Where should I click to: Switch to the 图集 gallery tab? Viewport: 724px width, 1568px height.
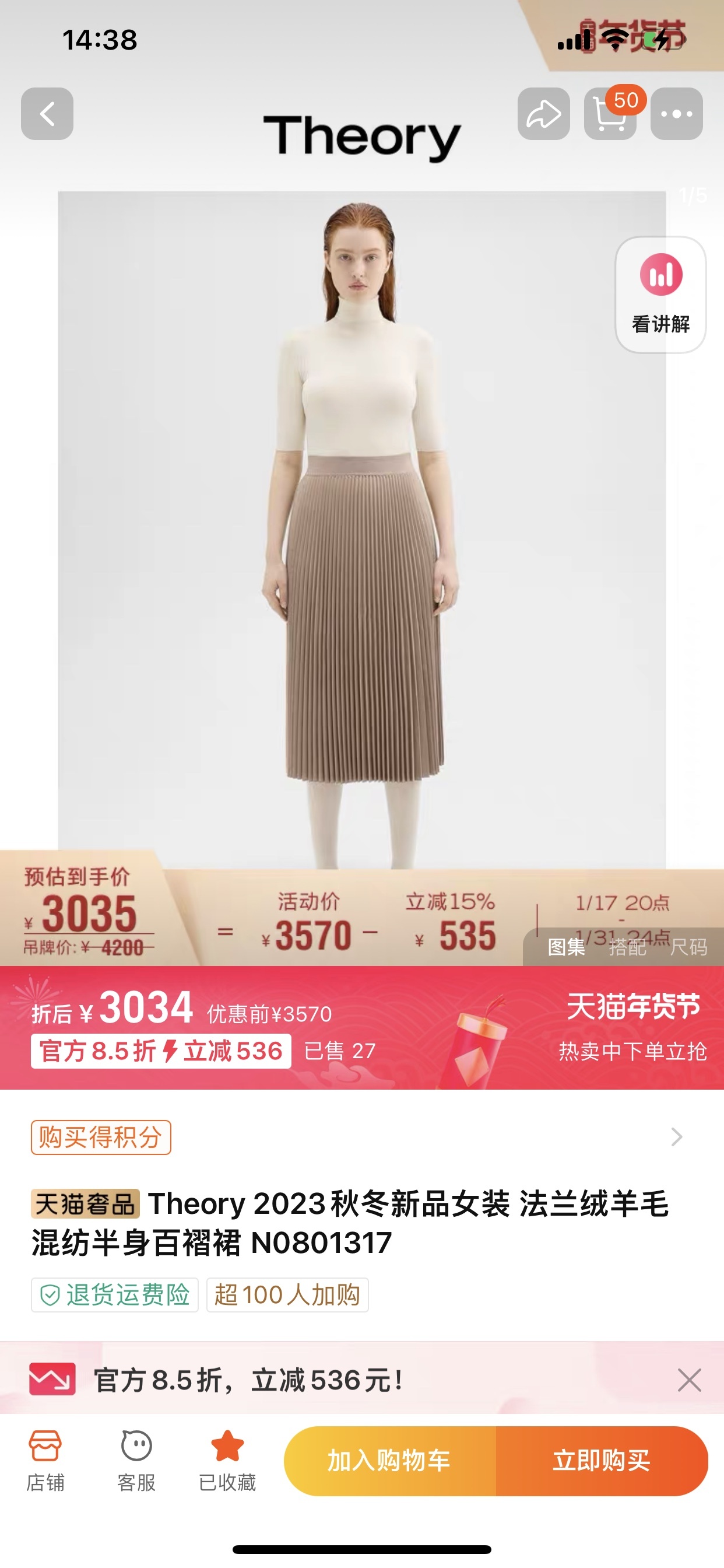click(x=566, y=947)
